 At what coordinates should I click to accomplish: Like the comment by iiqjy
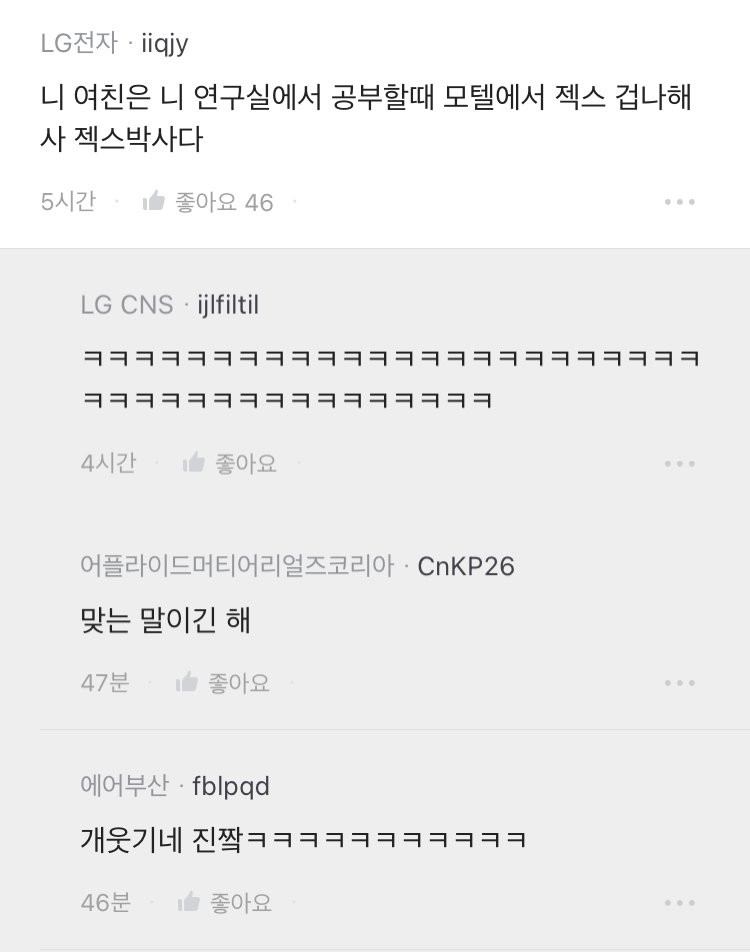[155, 202]
